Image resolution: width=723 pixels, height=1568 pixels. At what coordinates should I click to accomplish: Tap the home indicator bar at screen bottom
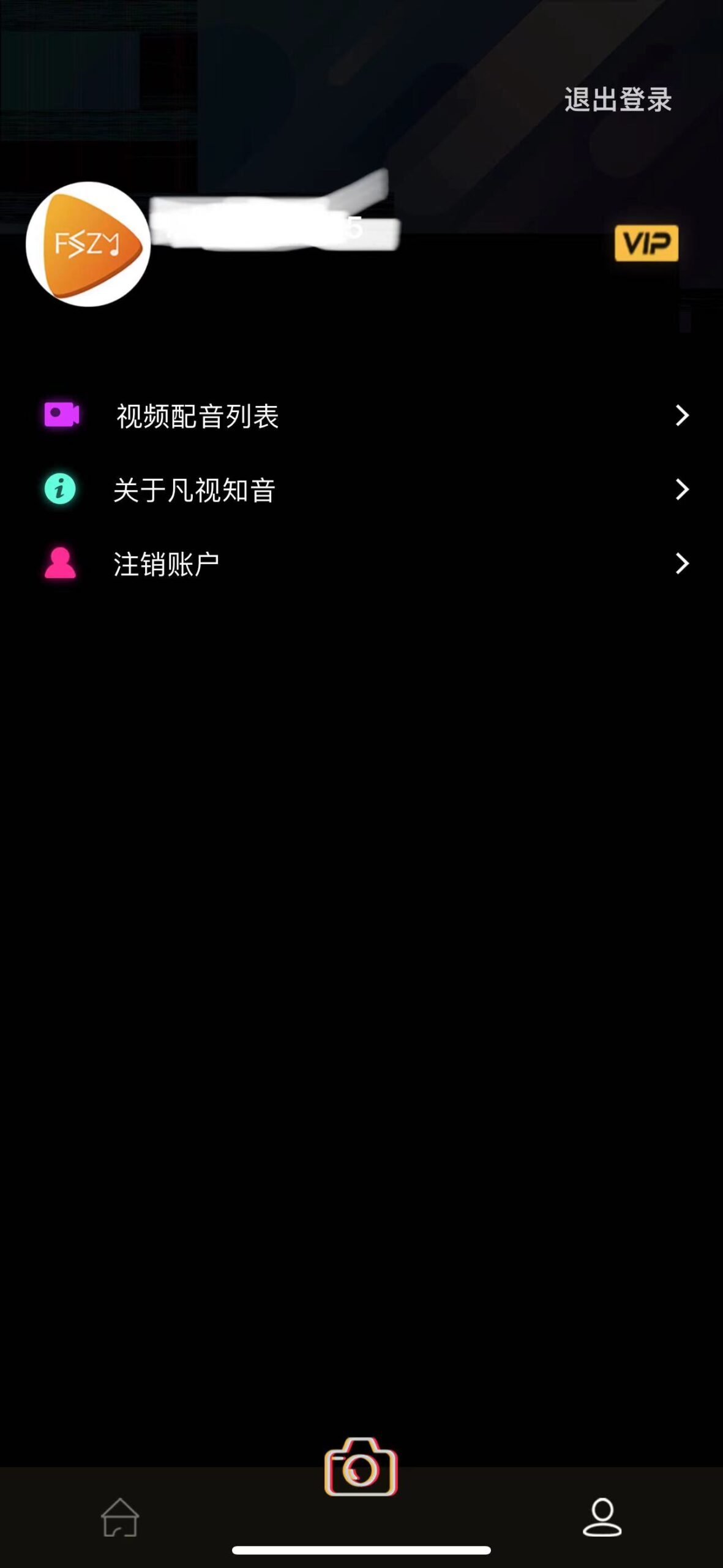(x=361, y=1550)
